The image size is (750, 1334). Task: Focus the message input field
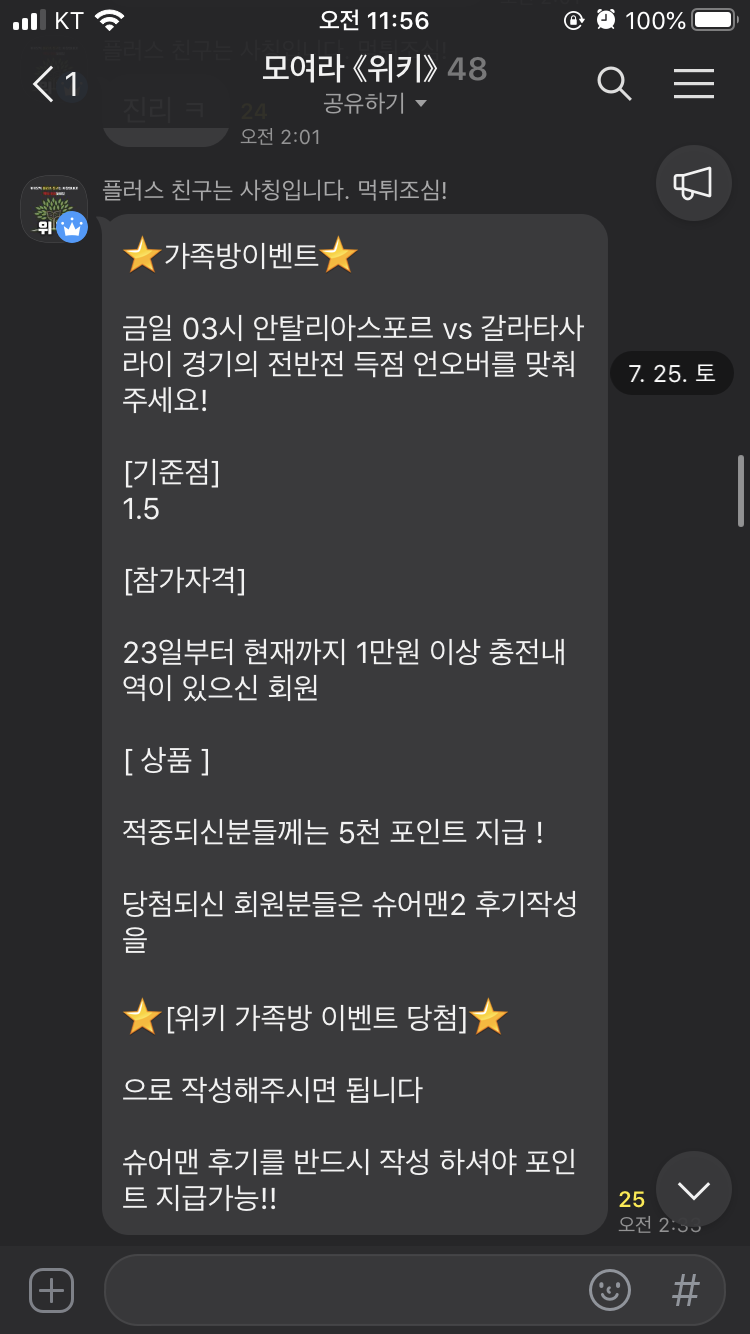point(340,1290)
